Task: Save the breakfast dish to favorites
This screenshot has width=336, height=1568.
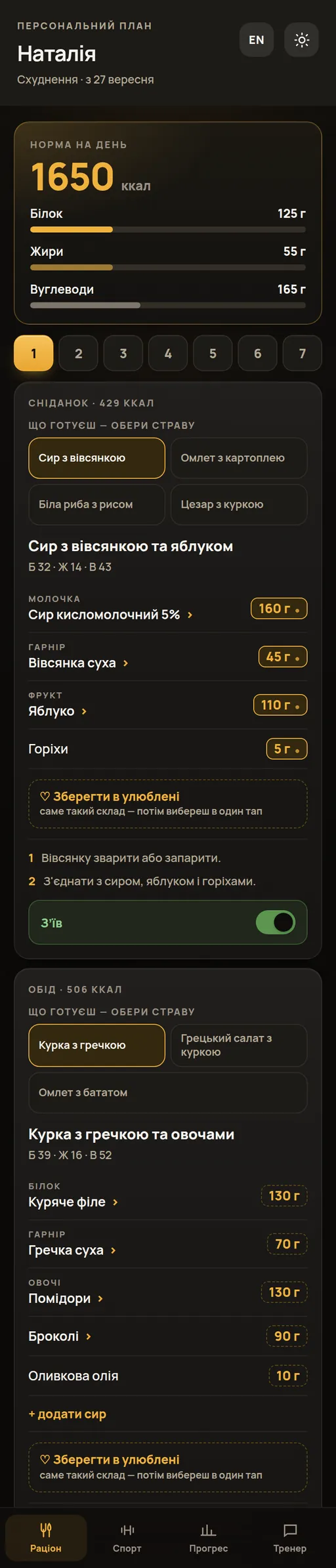Action: (x=168, y=804)
